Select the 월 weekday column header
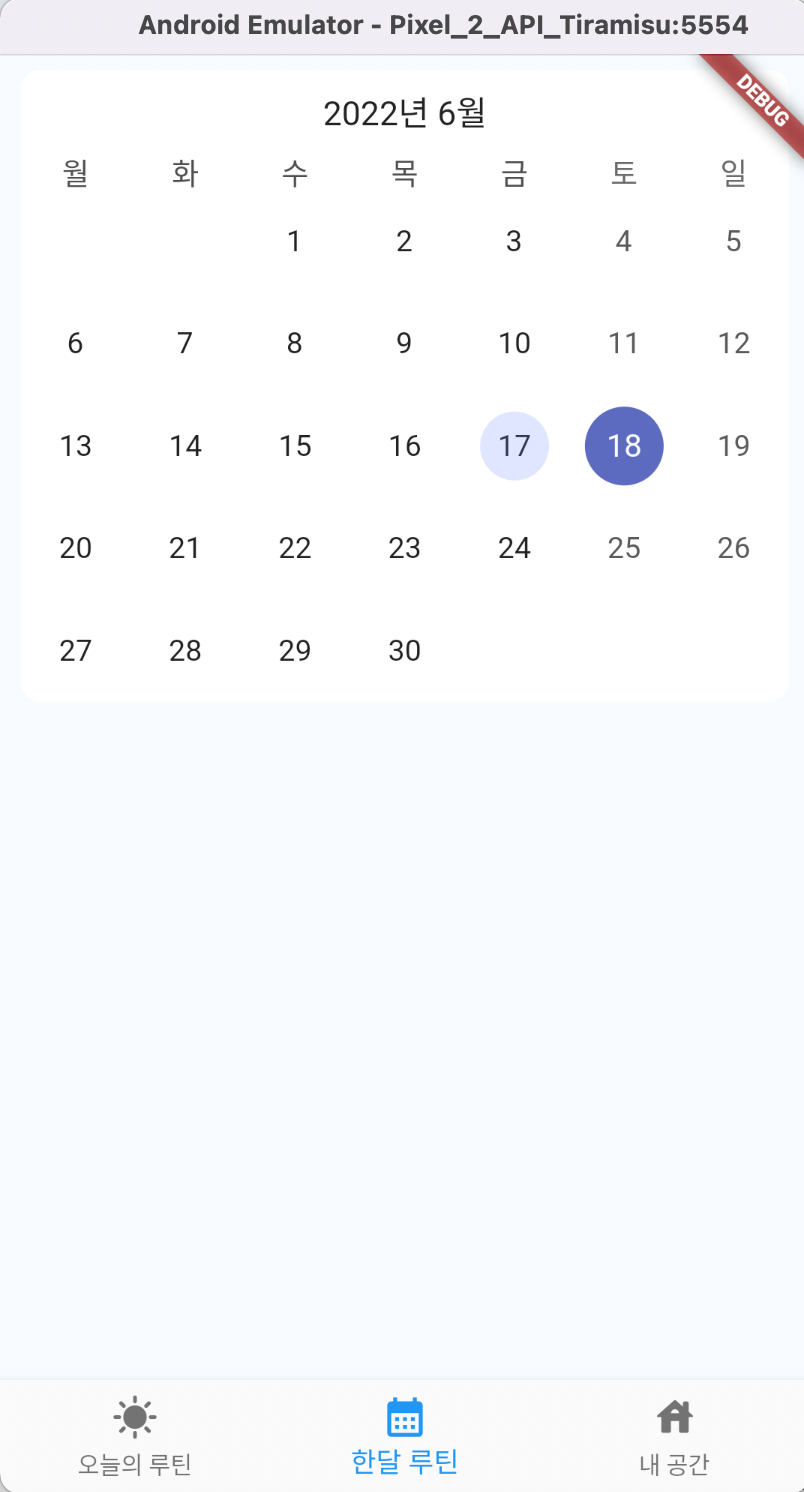 click(75, 172)
